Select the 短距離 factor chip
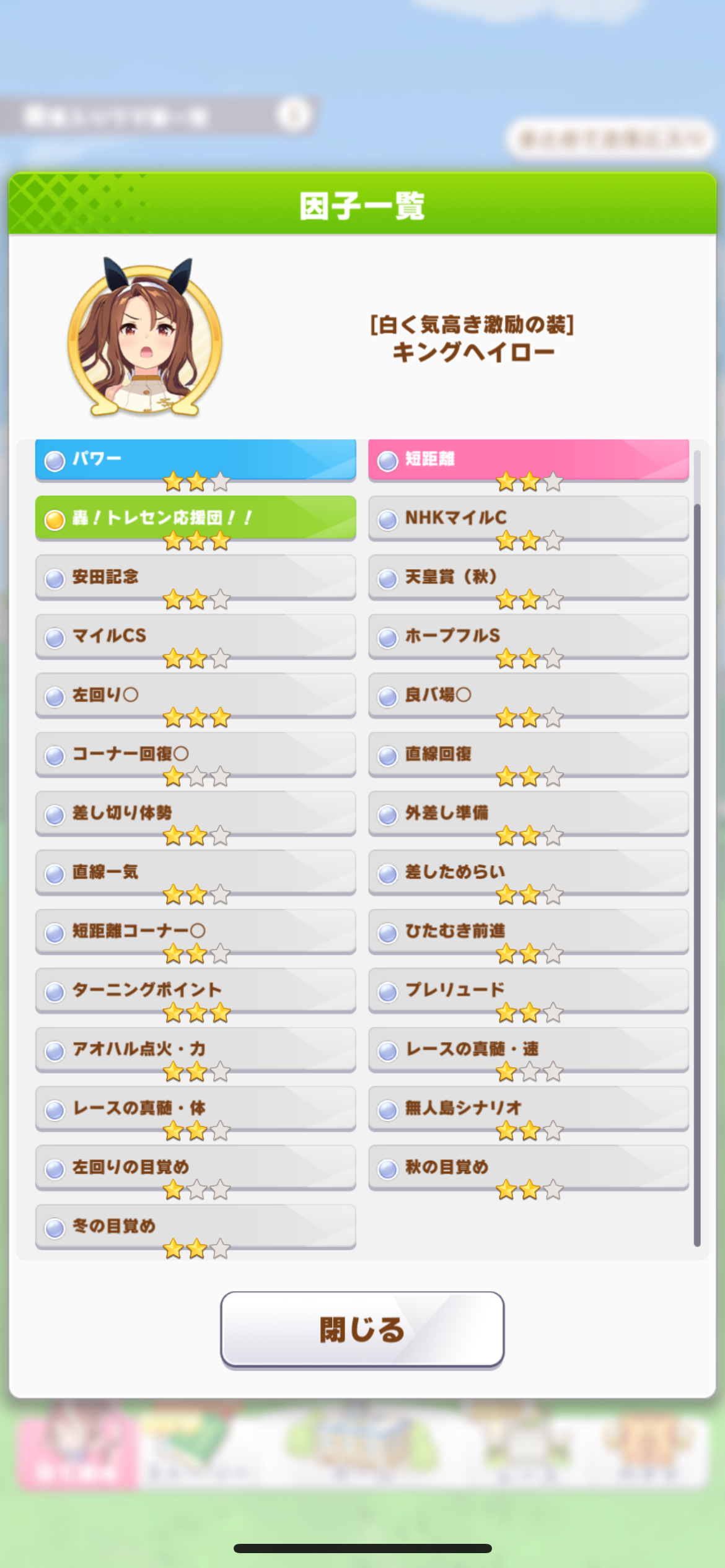The image size is (725, 1568). tap(528, 460)
